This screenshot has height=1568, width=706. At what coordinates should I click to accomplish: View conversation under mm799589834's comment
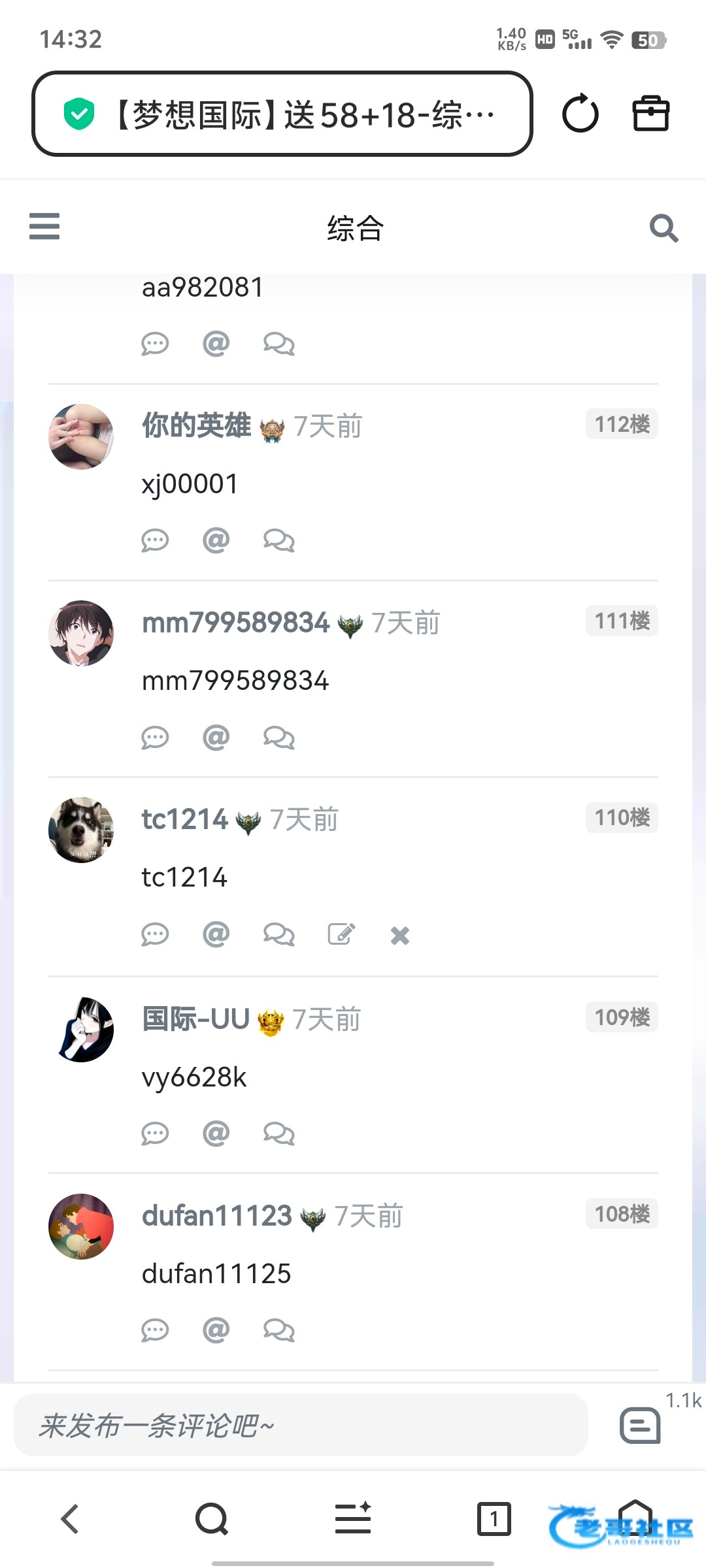[279, 738]
